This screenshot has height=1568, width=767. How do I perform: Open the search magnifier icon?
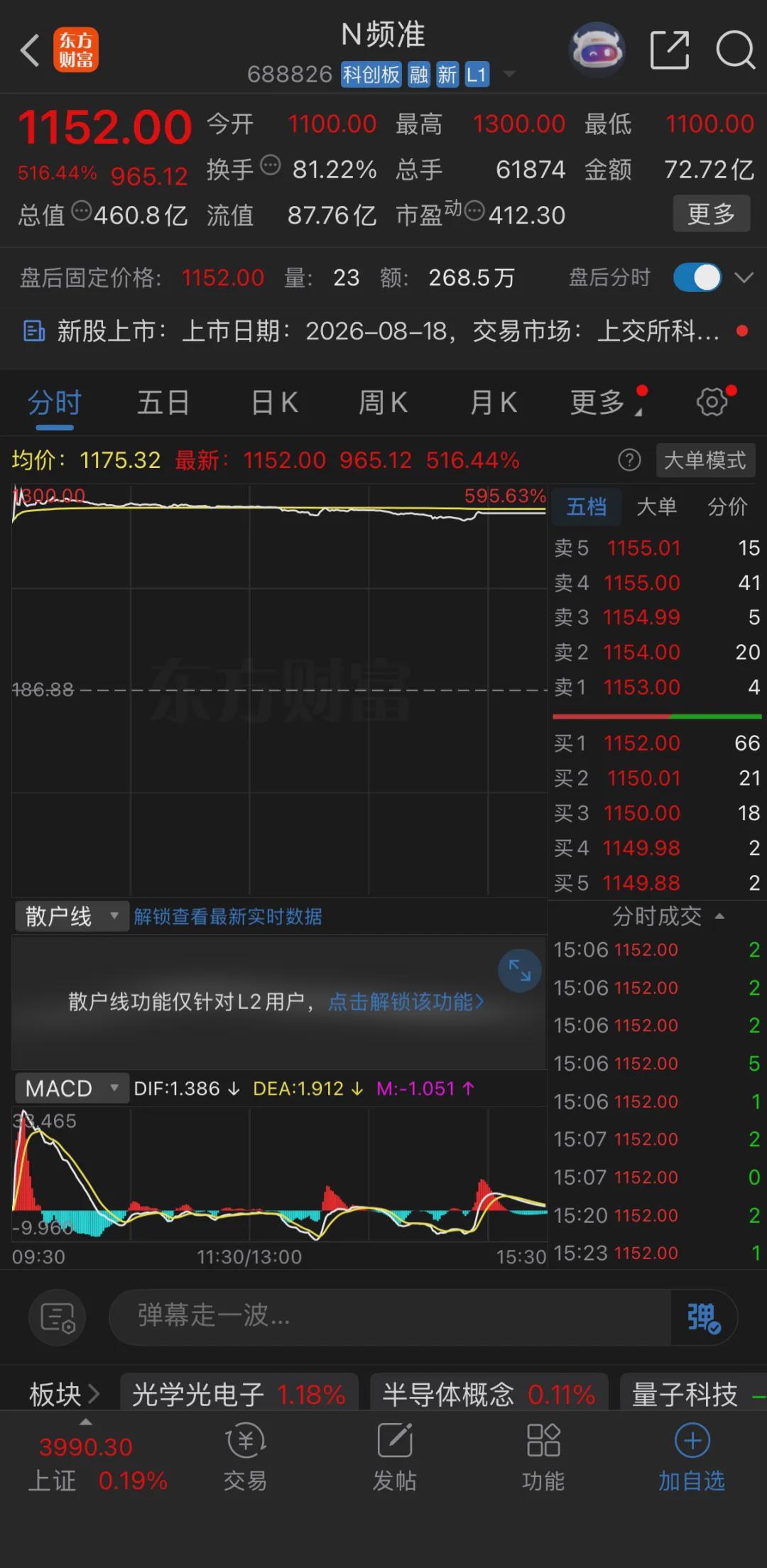[735, 50]
